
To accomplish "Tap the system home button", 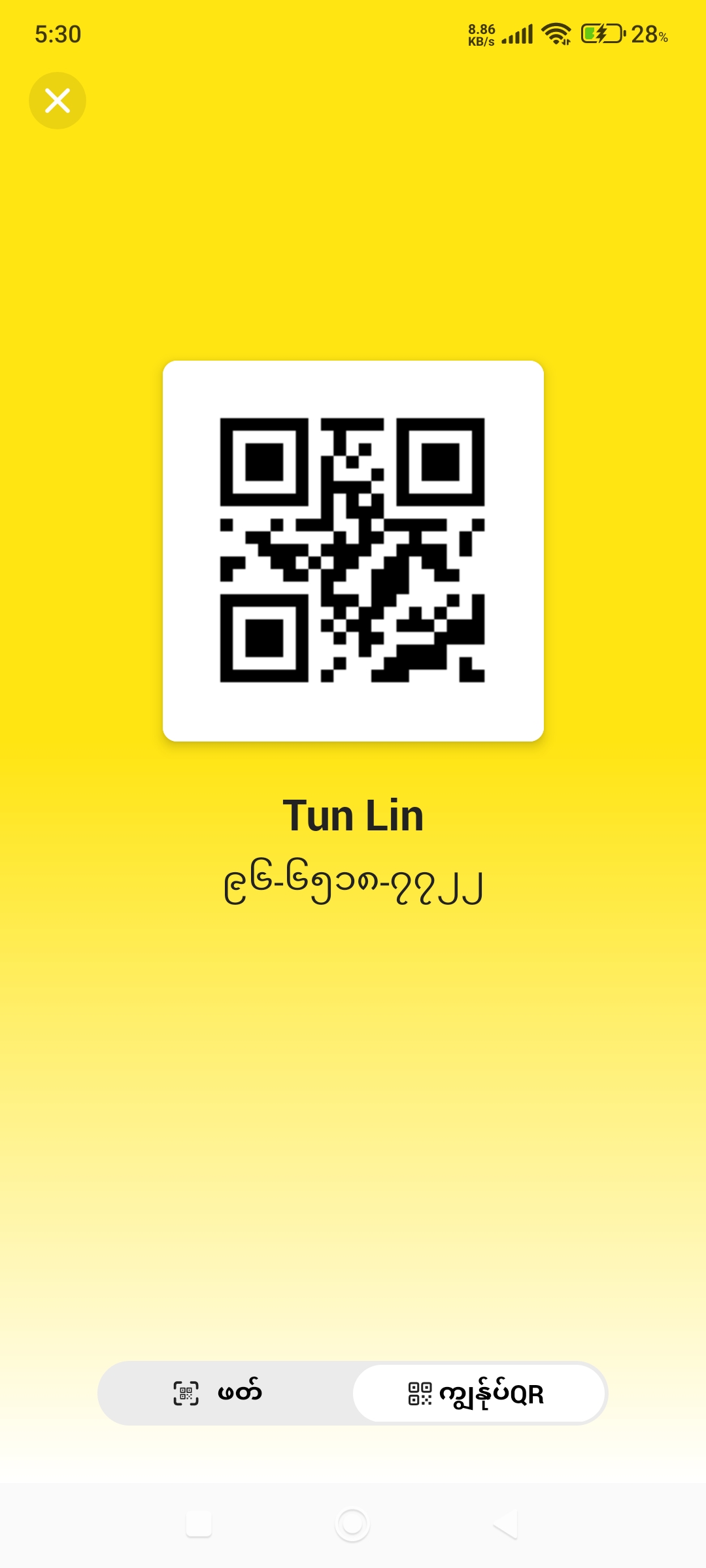I will tap(352, 1524).
